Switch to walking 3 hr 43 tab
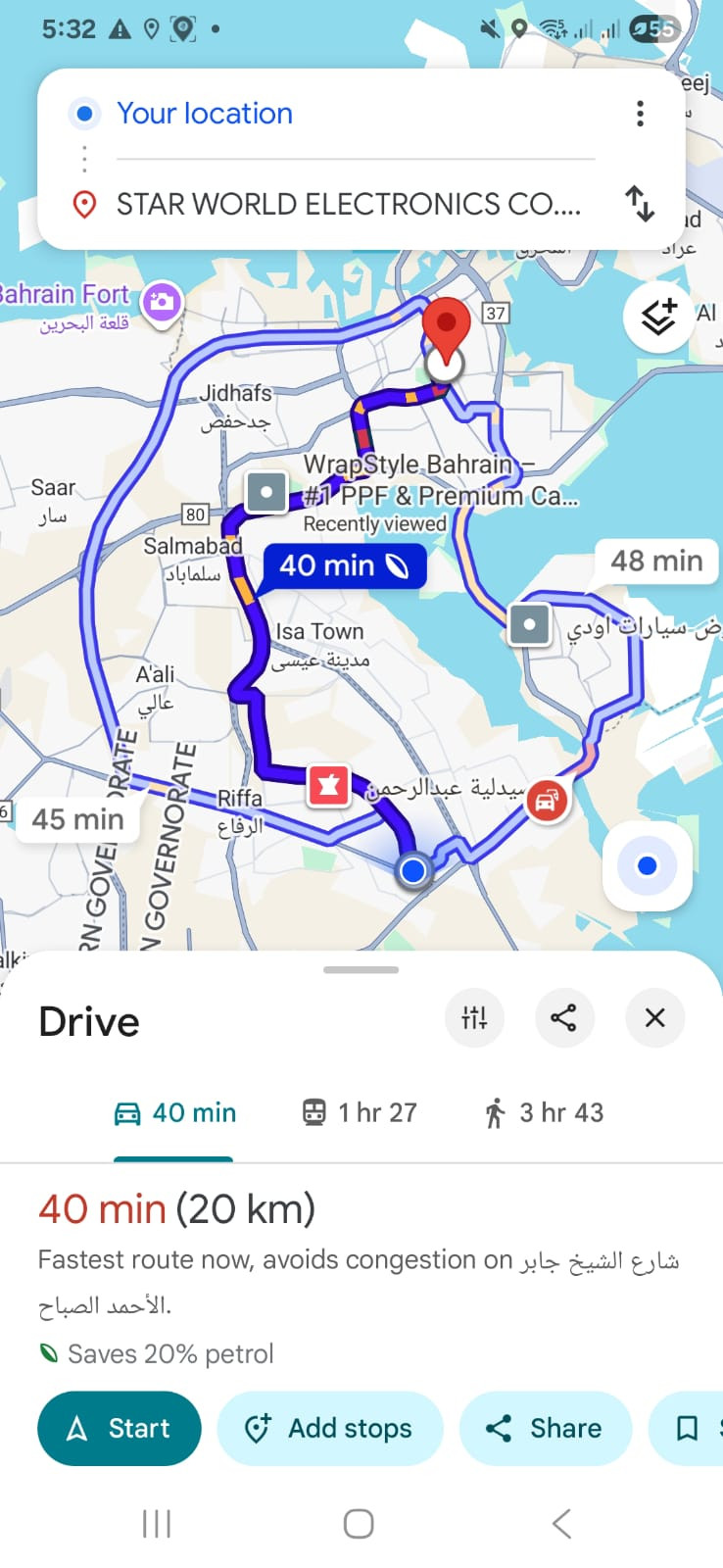This screenshot has width=723, height=1568. [x=544, y=1113]
